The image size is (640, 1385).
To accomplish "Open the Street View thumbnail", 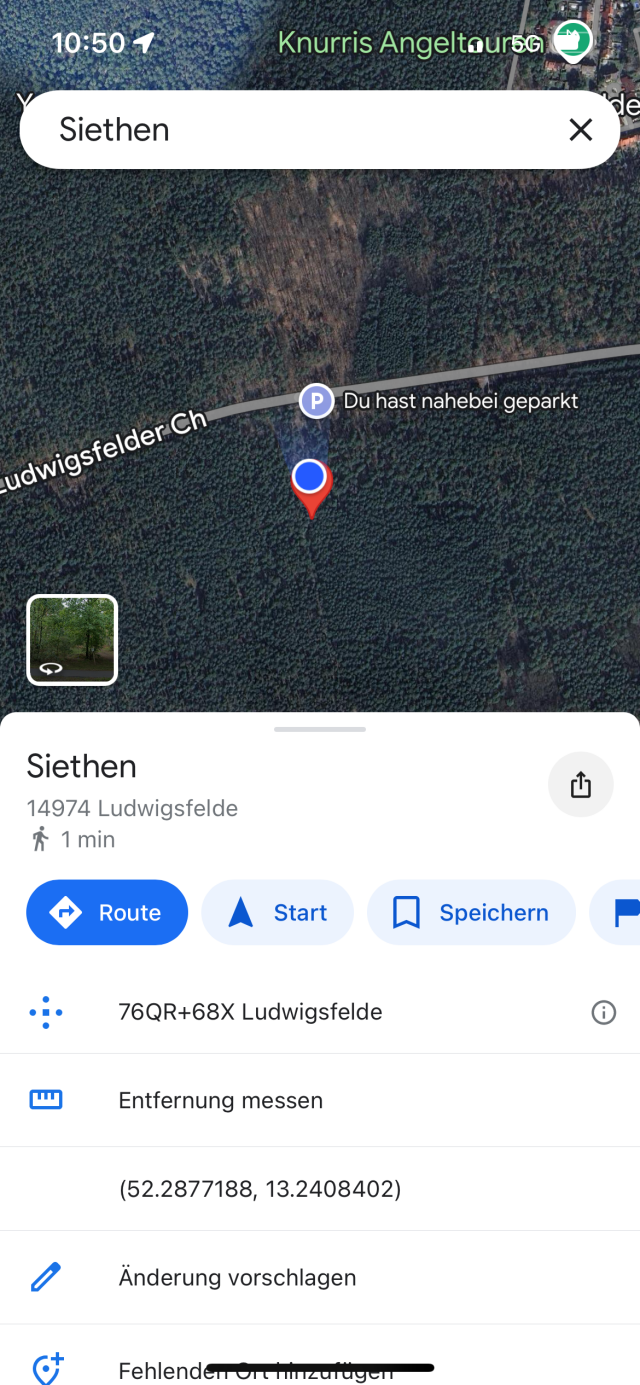I will point(72,640).
